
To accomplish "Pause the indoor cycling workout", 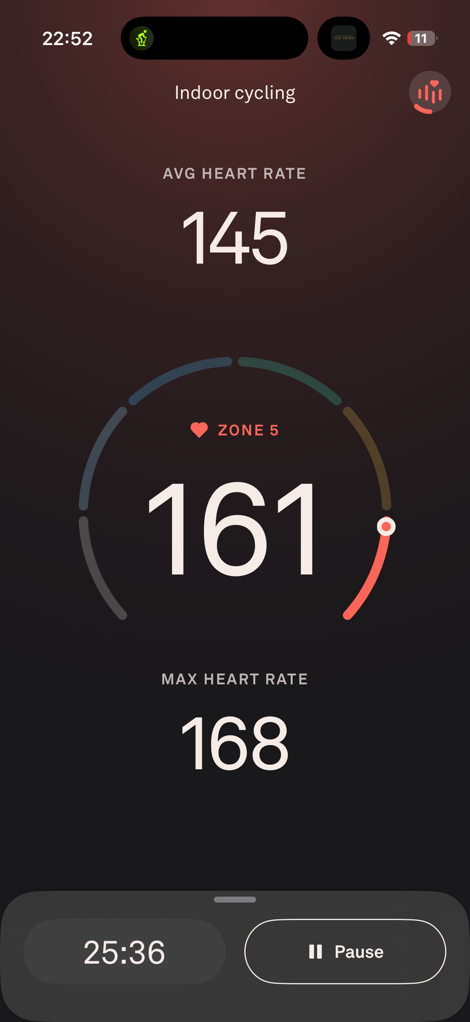I will pos(345,952).
